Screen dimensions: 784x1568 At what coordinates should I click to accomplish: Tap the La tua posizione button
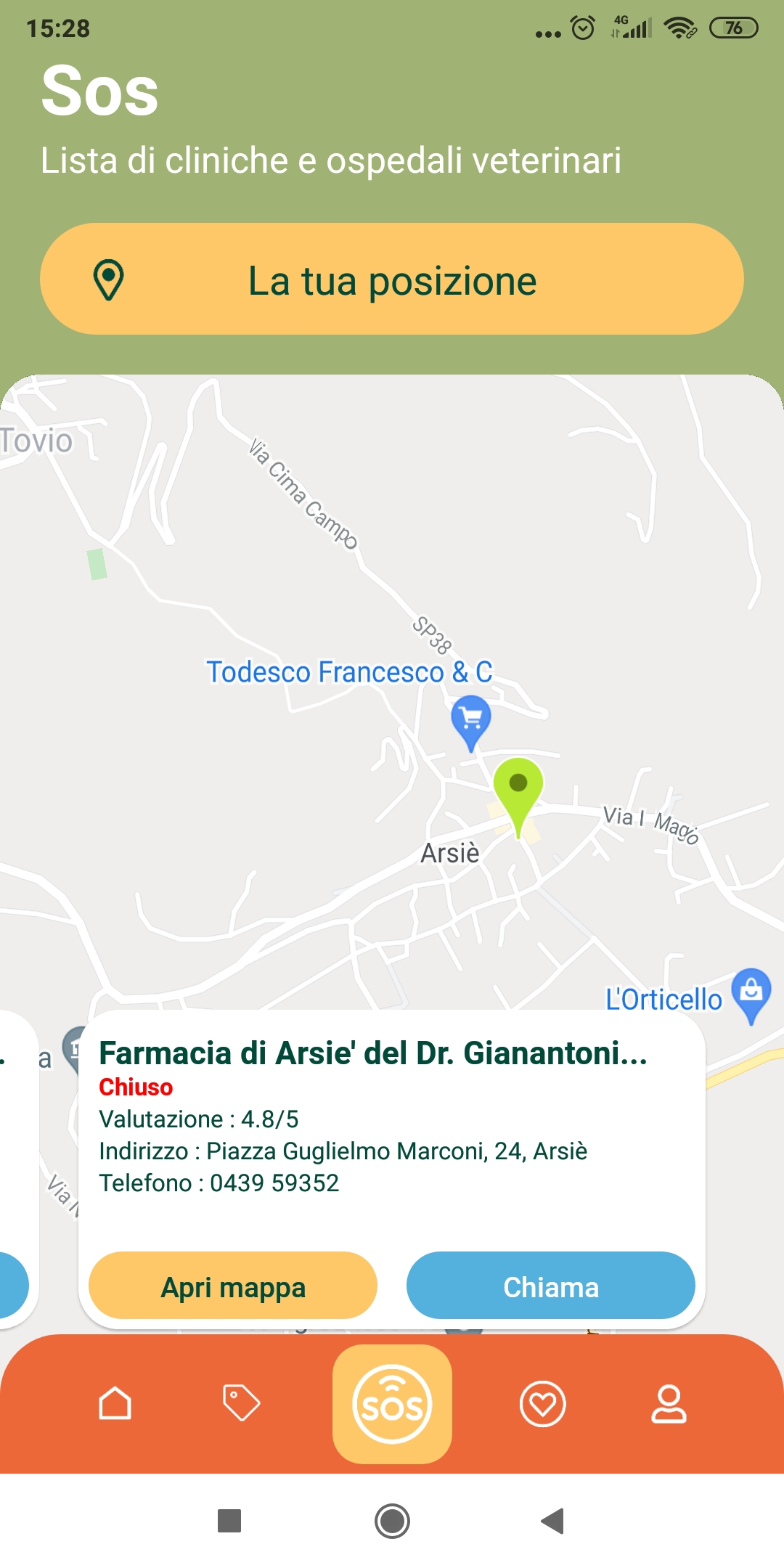click(392, 279)
